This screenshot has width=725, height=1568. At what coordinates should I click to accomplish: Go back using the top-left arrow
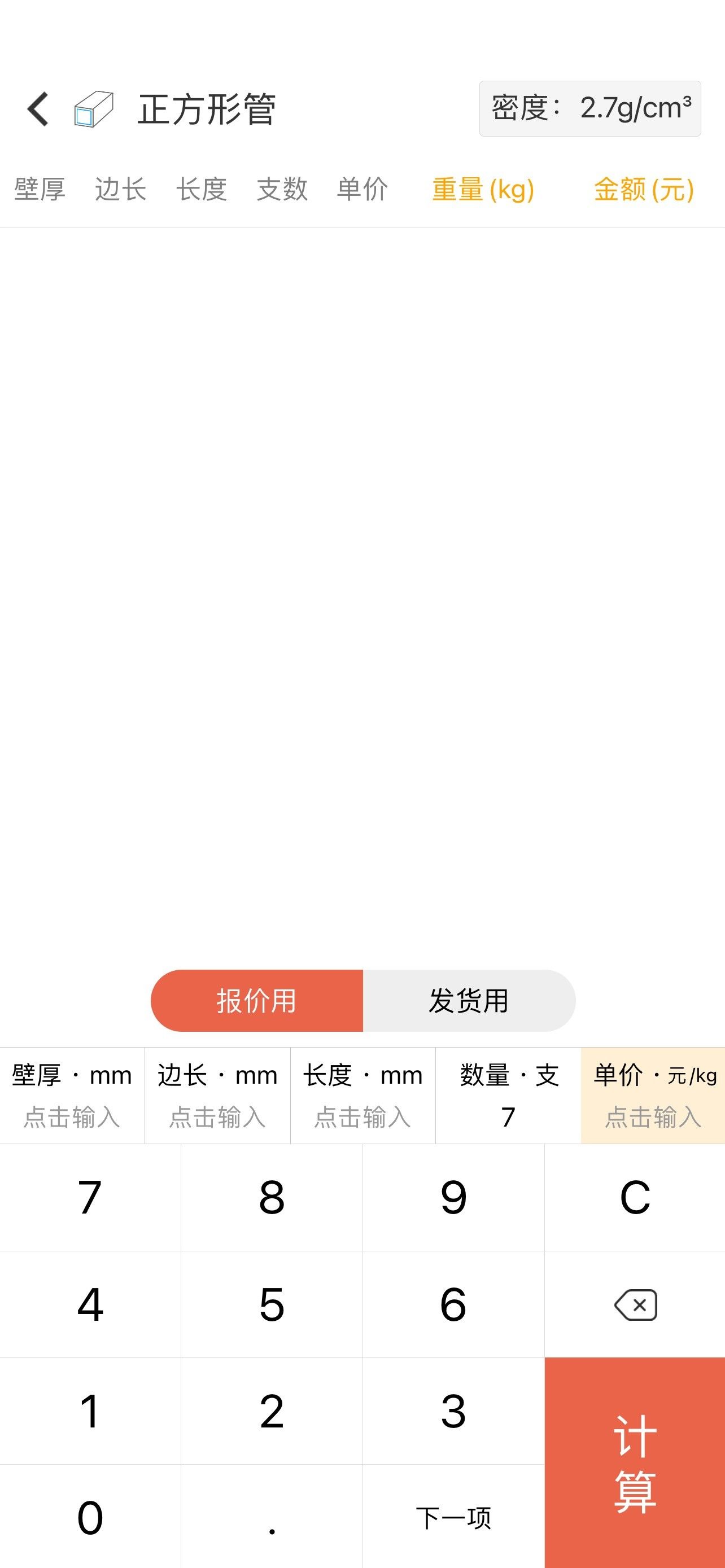pos(38,110)
